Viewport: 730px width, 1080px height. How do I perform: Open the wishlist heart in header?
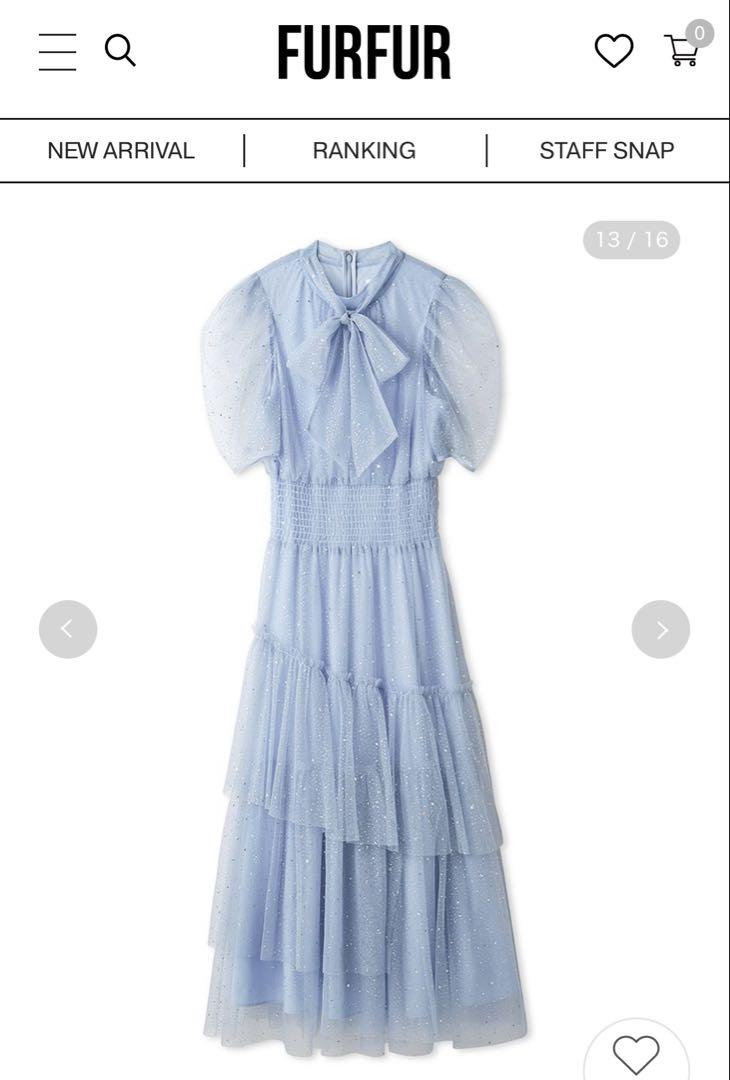(x=614, y=51)
